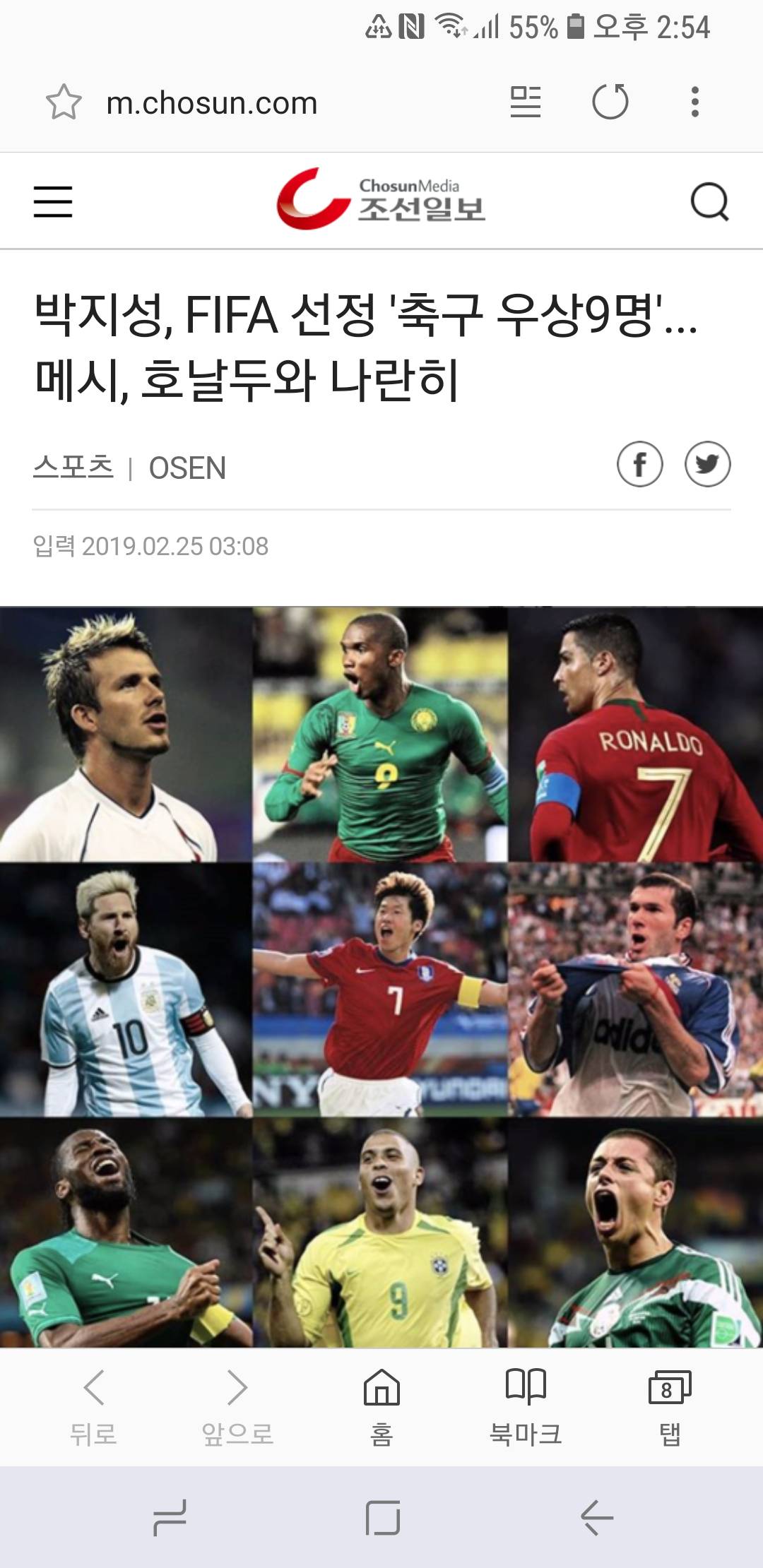Image resolution: width=763 pixels, height=1568 pixels.
Task: Bookmark this page with the star icon
Action: tap(64, 102)
